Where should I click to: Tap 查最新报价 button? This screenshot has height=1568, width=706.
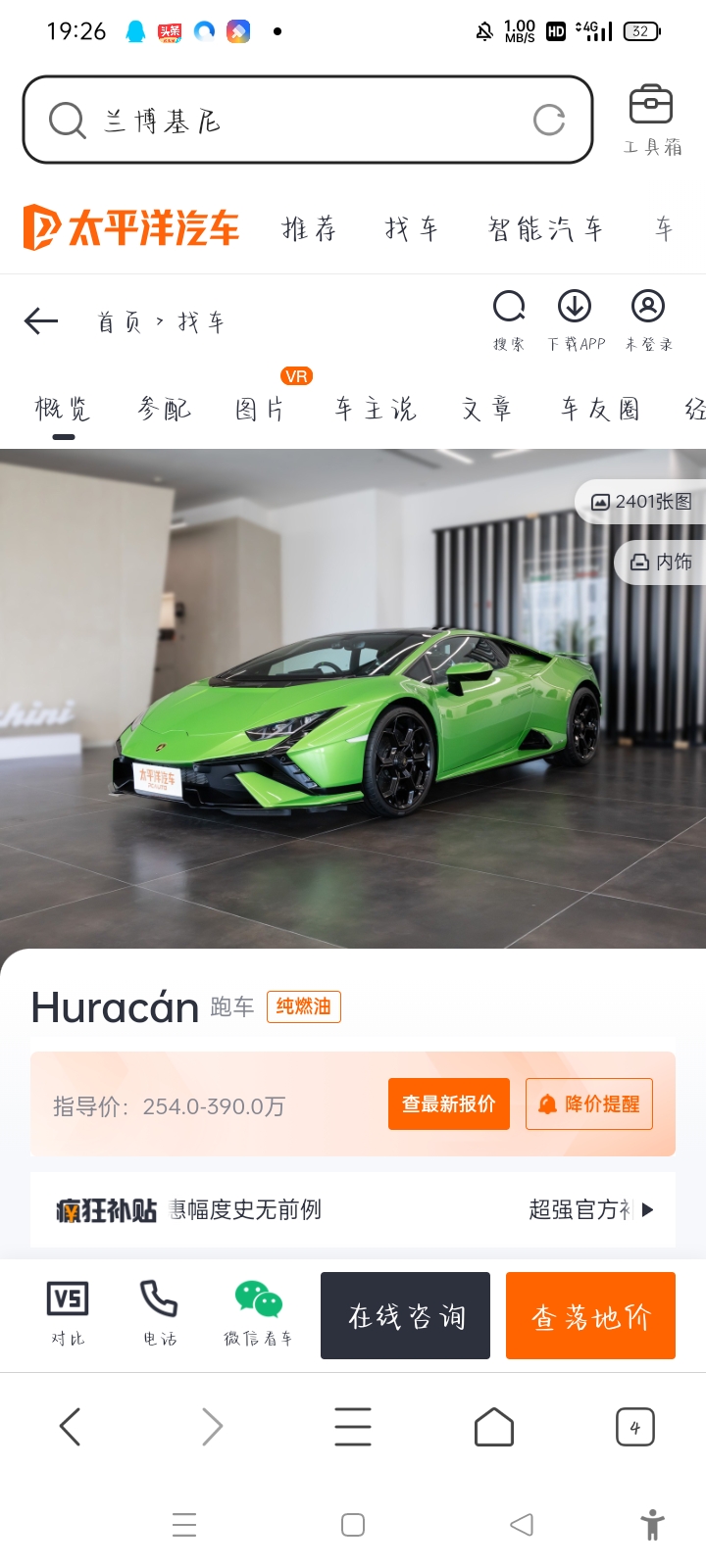tap(449, 1104)
